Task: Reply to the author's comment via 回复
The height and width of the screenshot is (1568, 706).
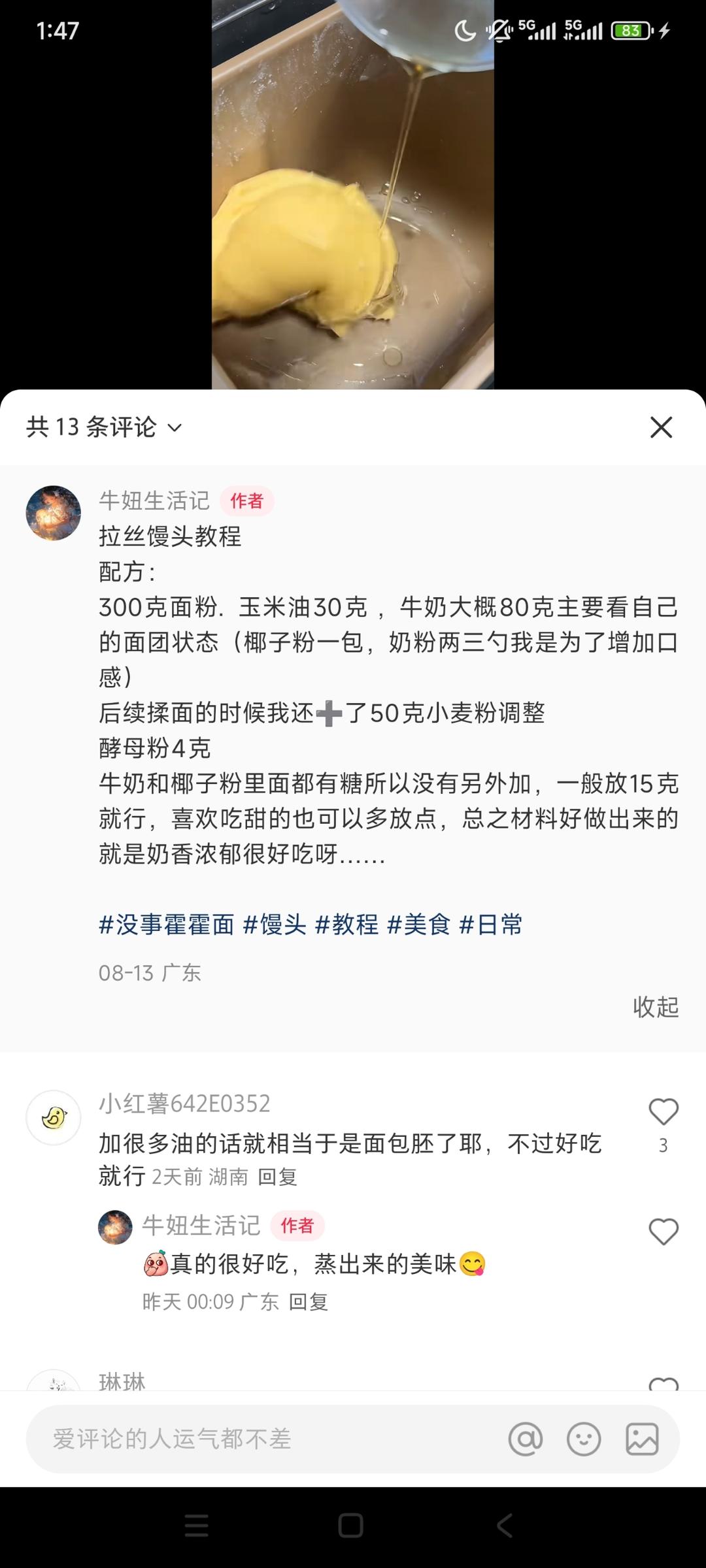Action: tap(312, 1302)
